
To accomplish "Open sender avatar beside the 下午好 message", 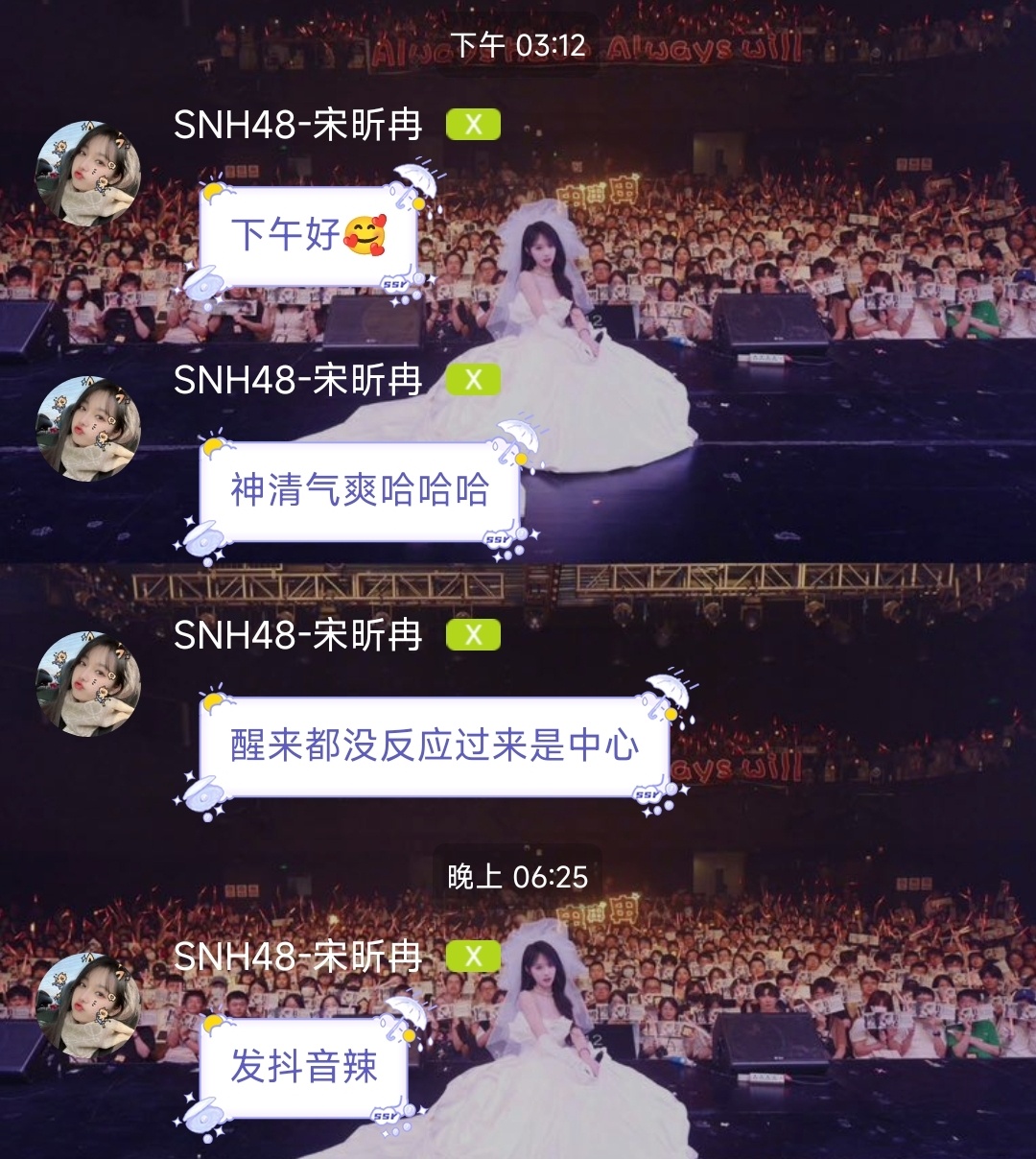I will [88, 174].
